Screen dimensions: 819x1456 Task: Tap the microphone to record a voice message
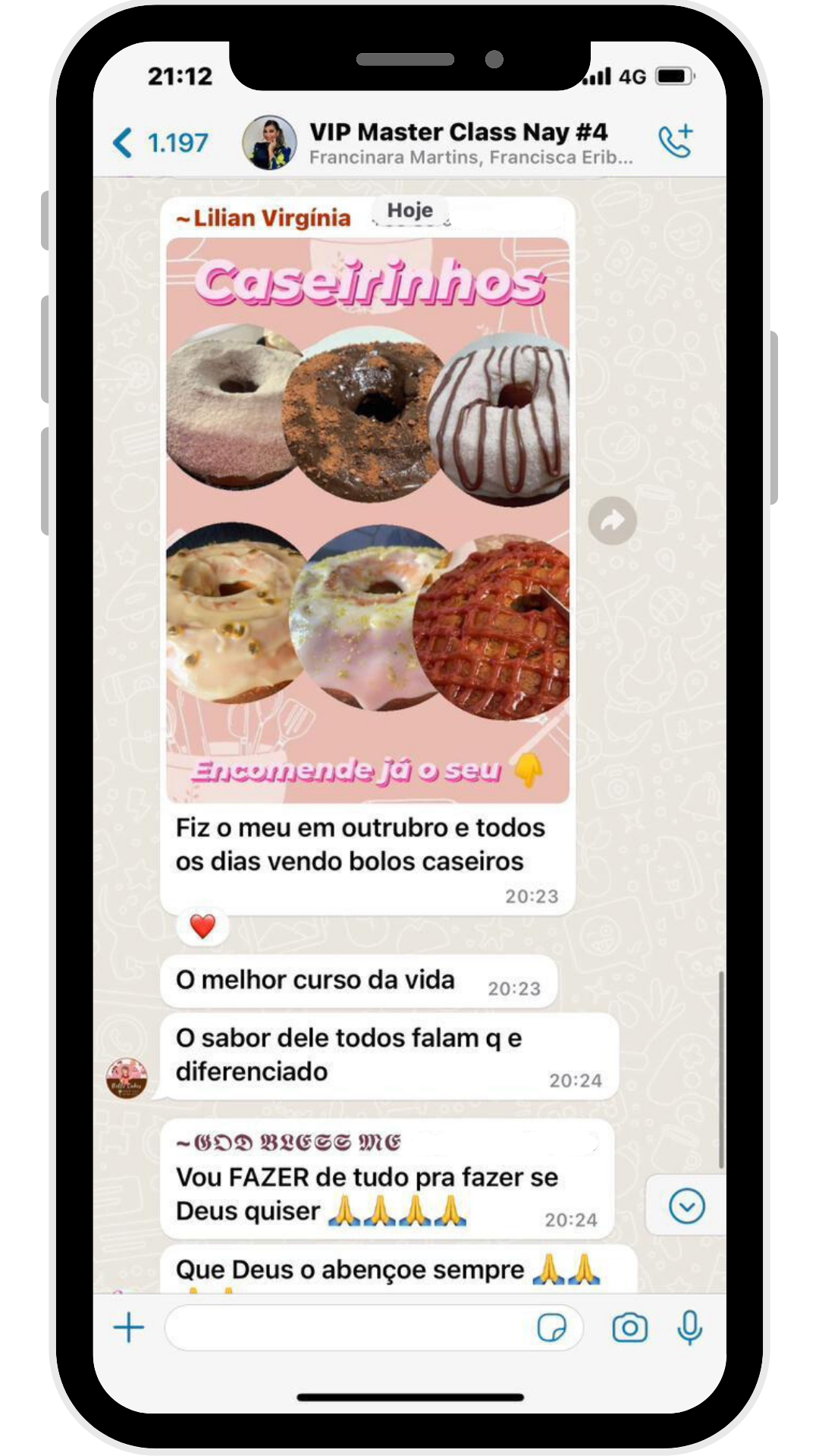689,1328
